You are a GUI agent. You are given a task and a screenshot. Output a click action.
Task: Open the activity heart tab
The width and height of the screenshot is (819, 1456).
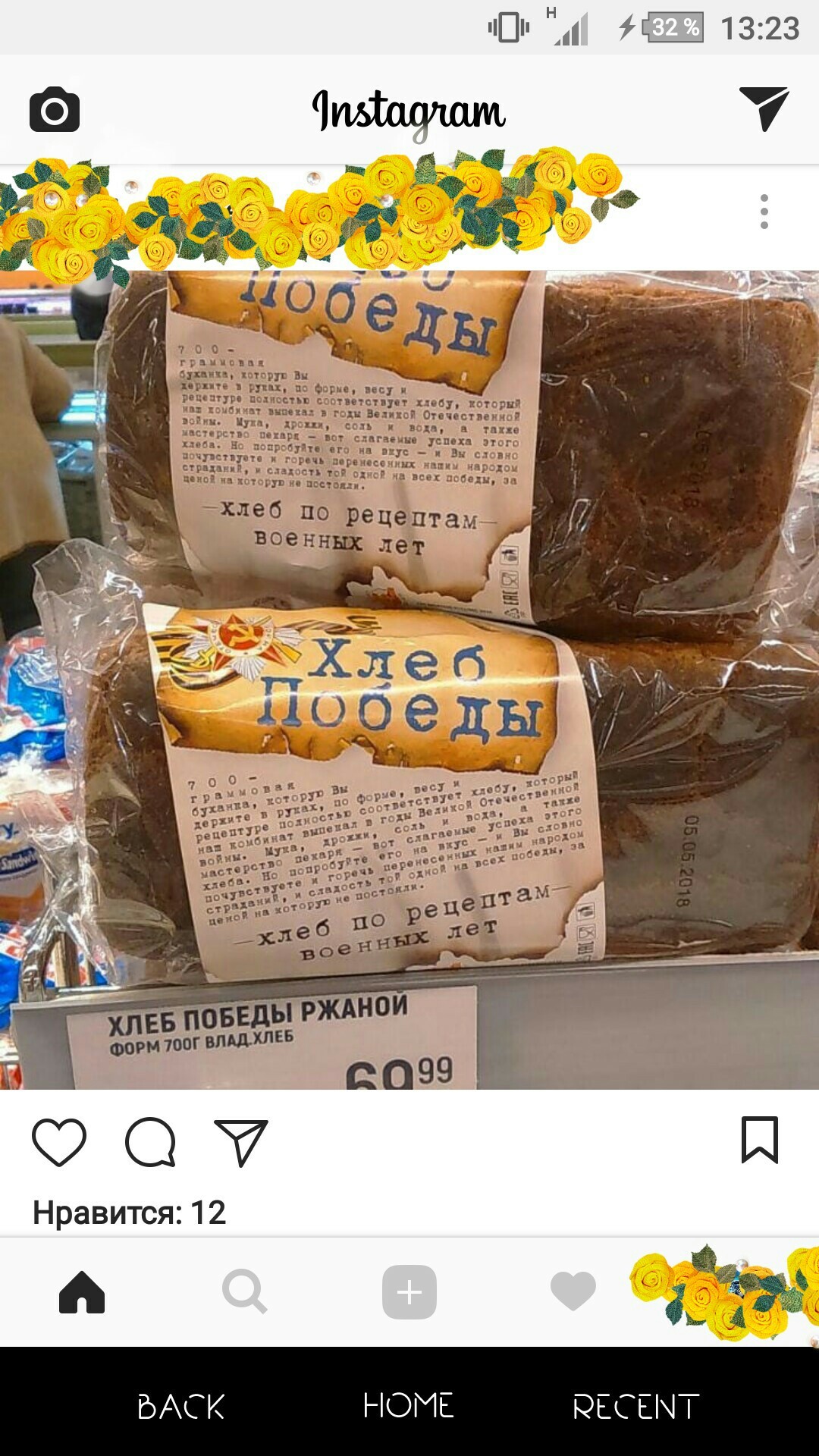(573, 1292)
